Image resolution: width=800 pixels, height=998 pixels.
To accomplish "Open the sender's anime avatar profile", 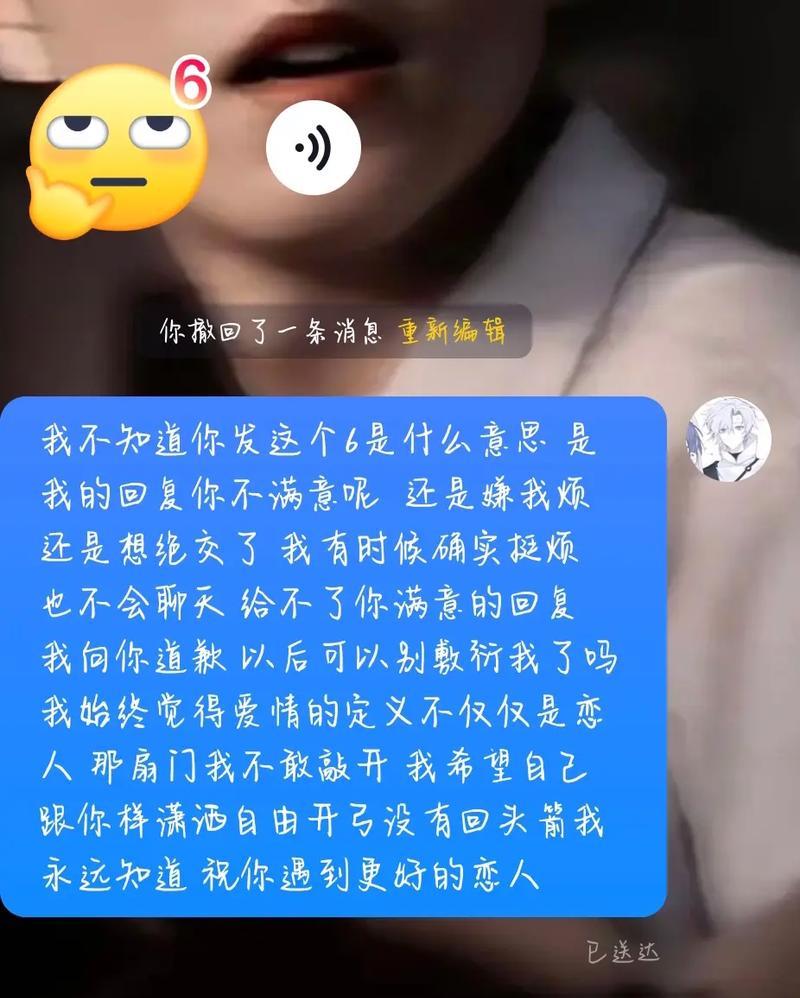I will (727, 439).
